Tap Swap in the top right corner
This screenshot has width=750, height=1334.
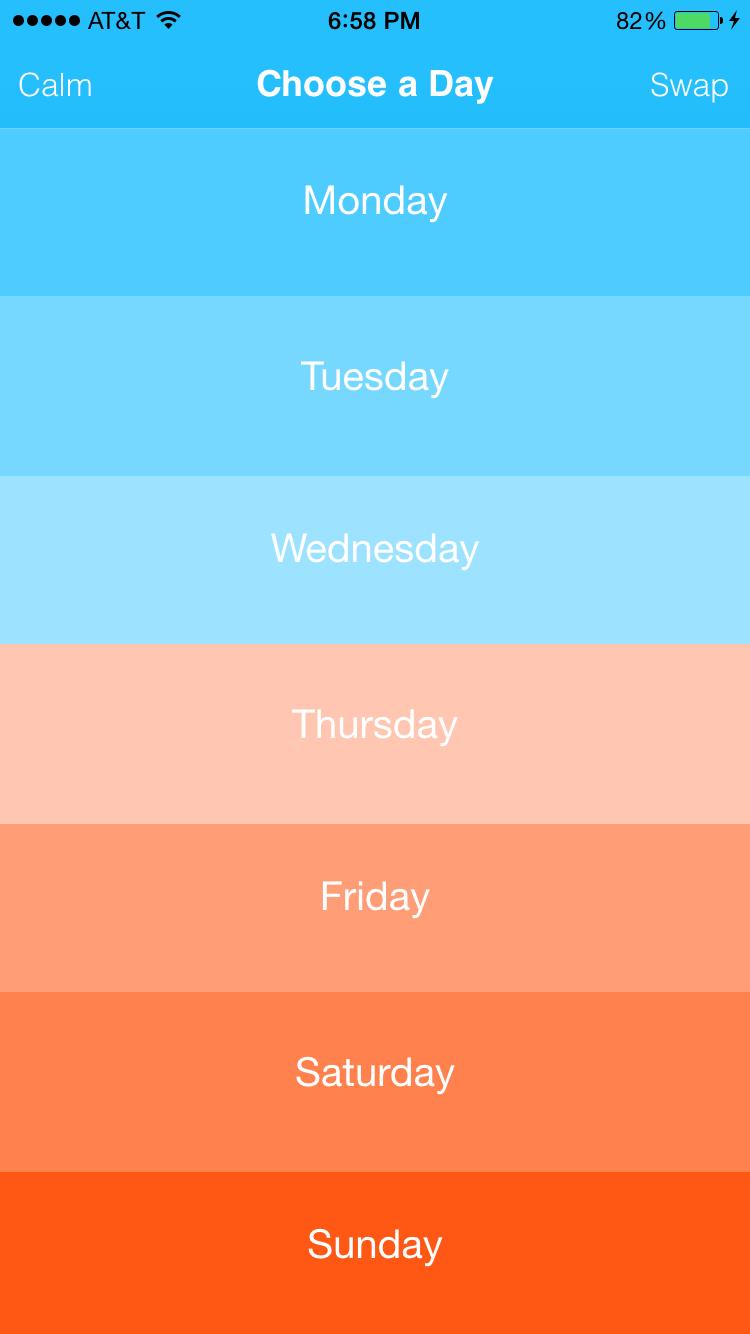(688, 86)
